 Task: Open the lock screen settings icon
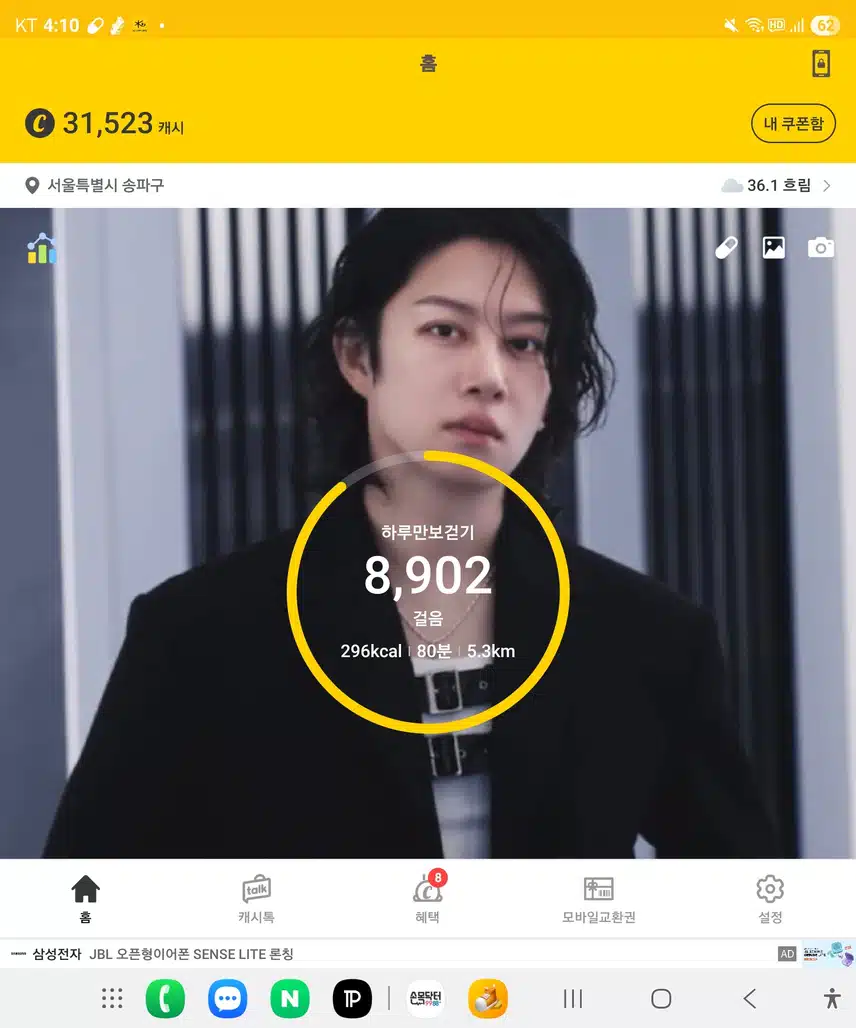820,64
